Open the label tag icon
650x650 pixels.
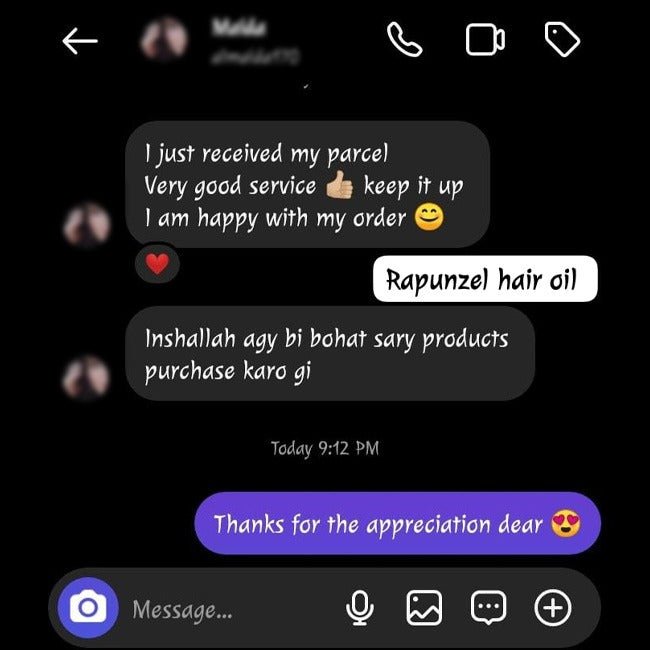coord(562,40)
